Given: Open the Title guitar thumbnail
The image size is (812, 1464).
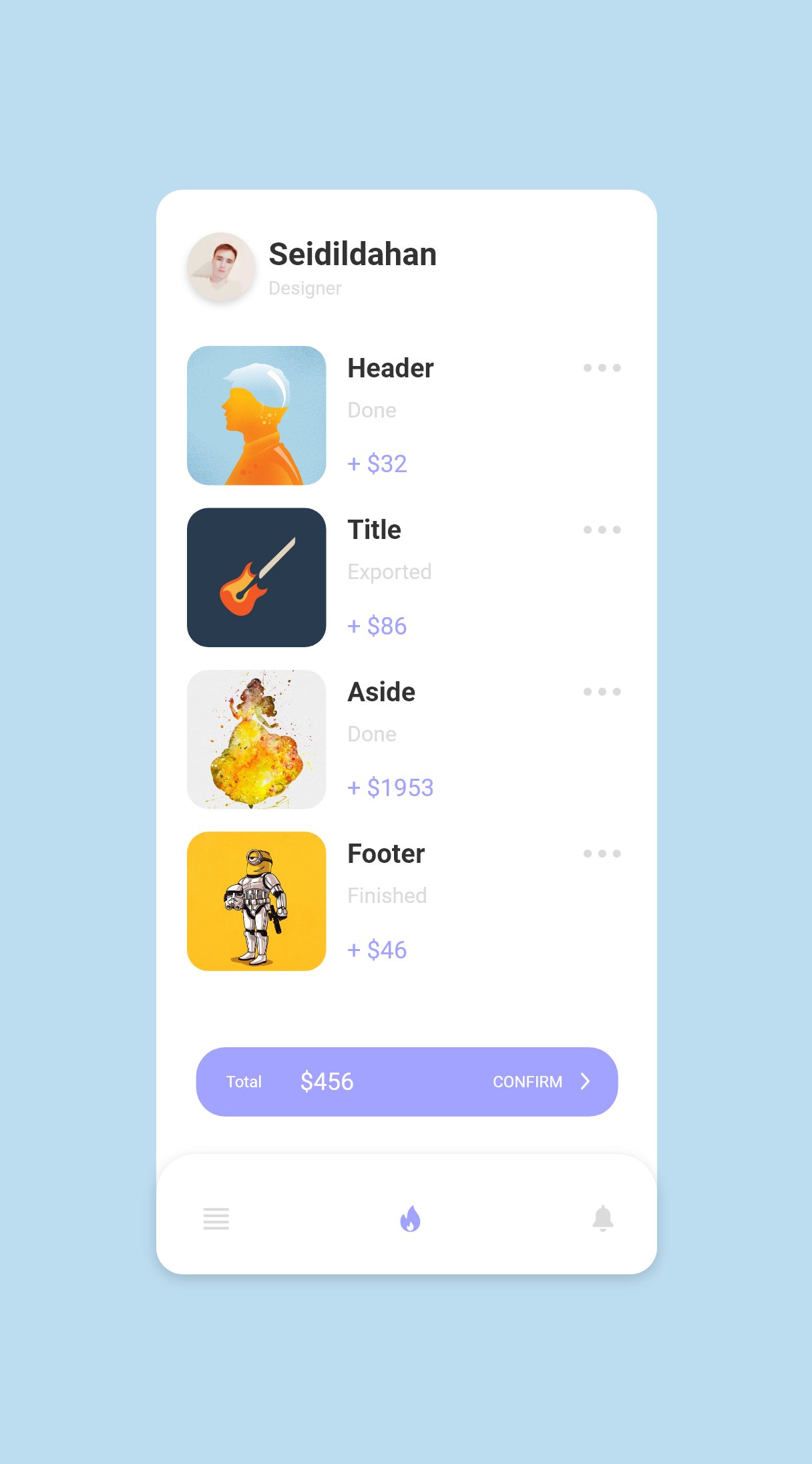Looking at the screenshot, I should pyautogui.click(x=256, y=578).
